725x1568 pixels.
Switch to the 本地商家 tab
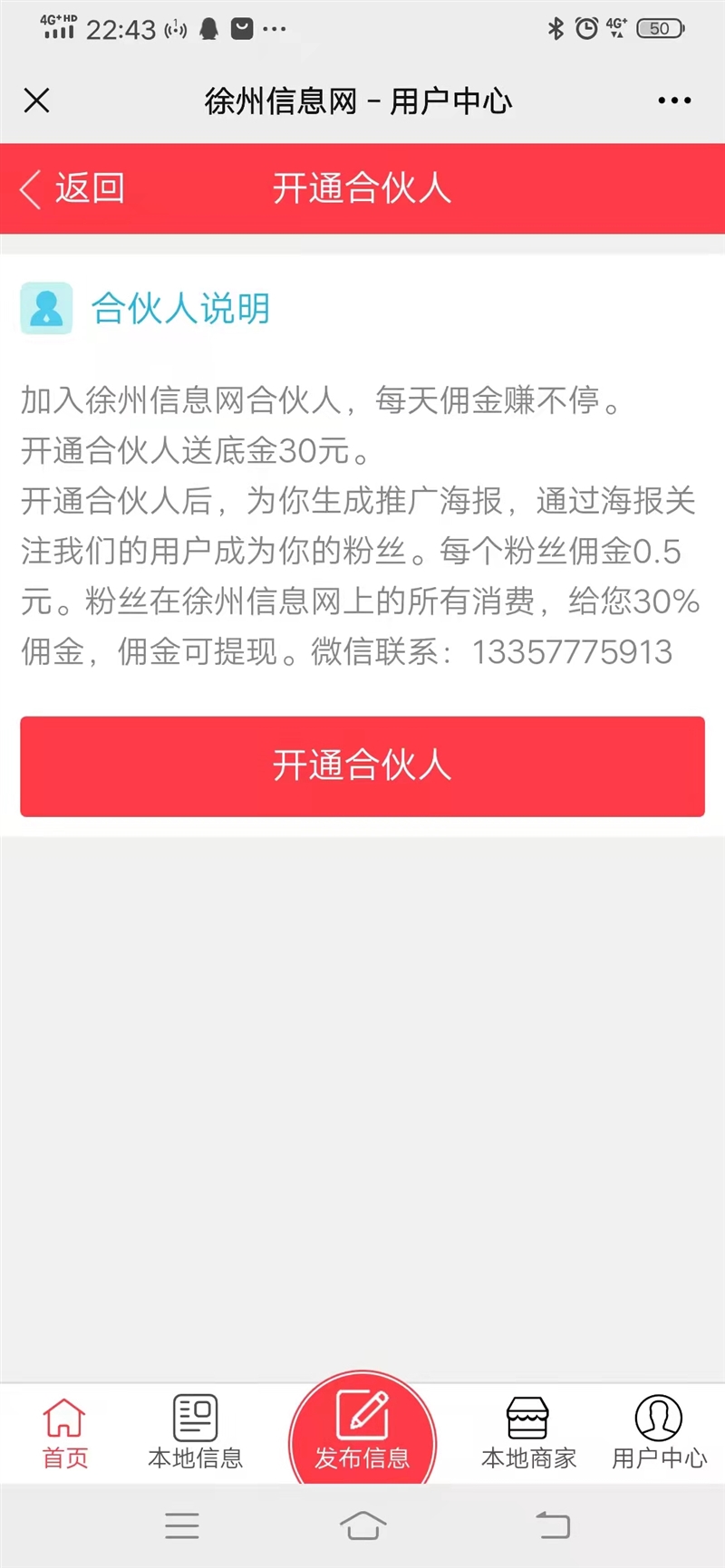528,1433
